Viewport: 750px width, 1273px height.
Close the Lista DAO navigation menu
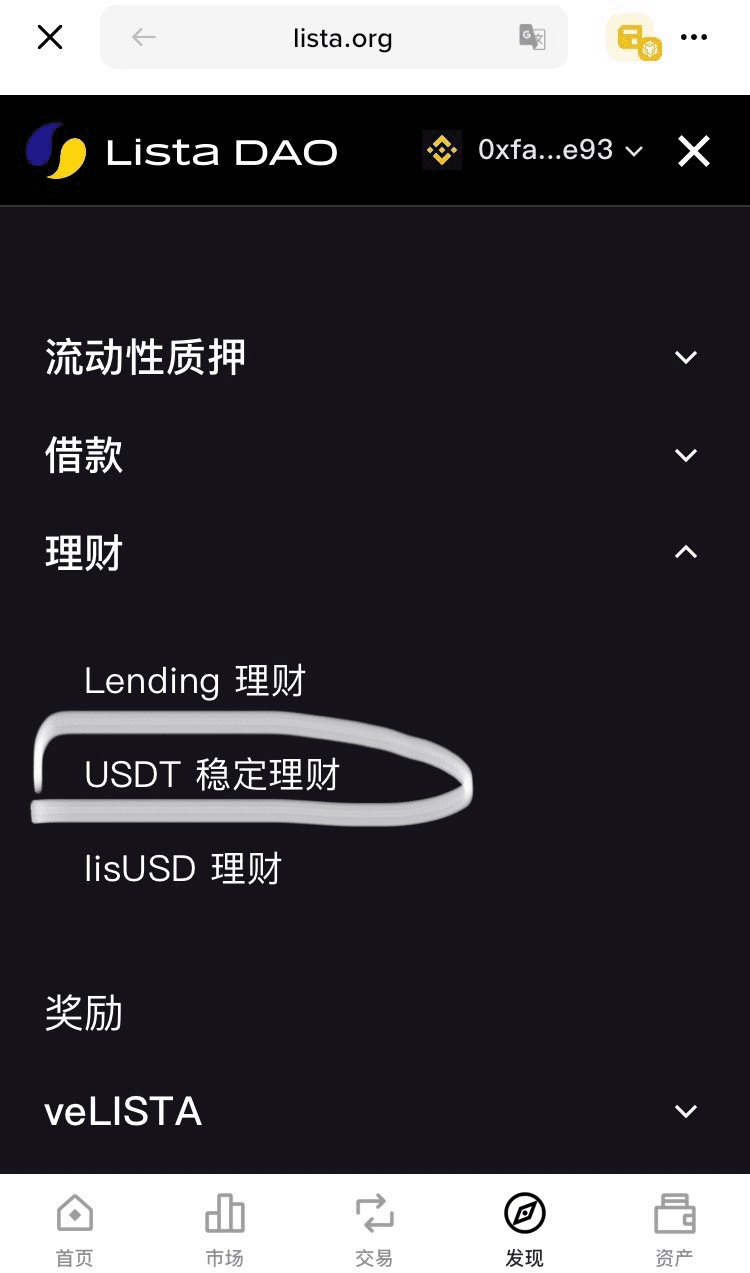point(693,151)
